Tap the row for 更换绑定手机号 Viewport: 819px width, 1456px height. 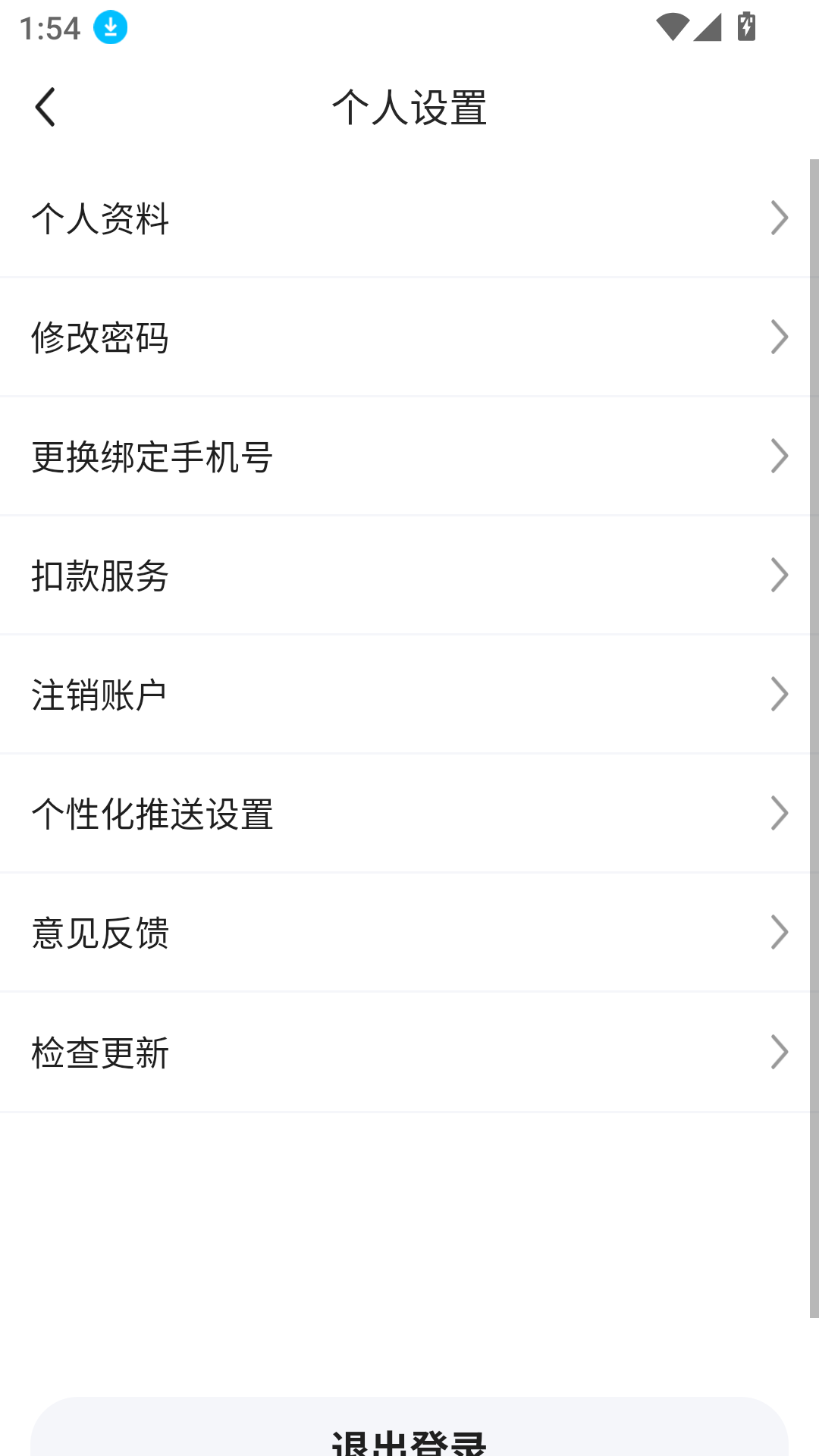coord(409,456)
